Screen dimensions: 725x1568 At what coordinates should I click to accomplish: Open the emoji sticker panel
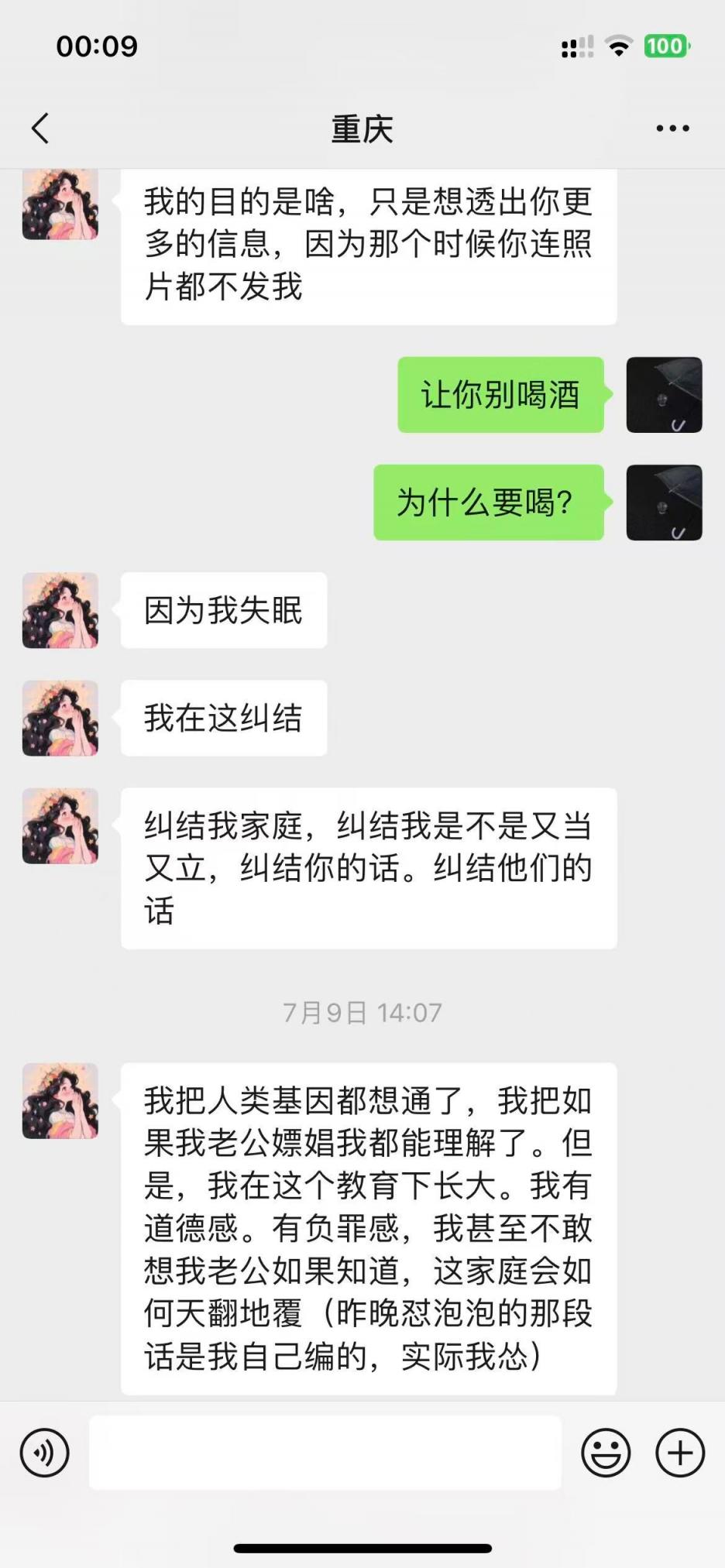pyautogui.click(x=606, y=1453)
